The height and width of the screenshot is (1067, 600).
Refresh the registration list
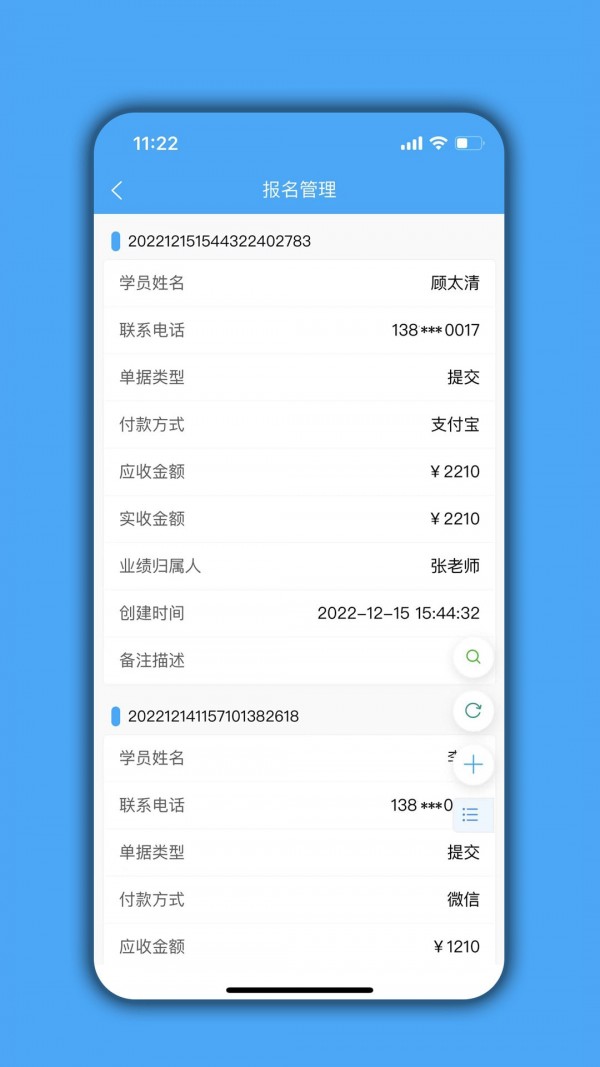pyautogui.click(x=473, y=711)
